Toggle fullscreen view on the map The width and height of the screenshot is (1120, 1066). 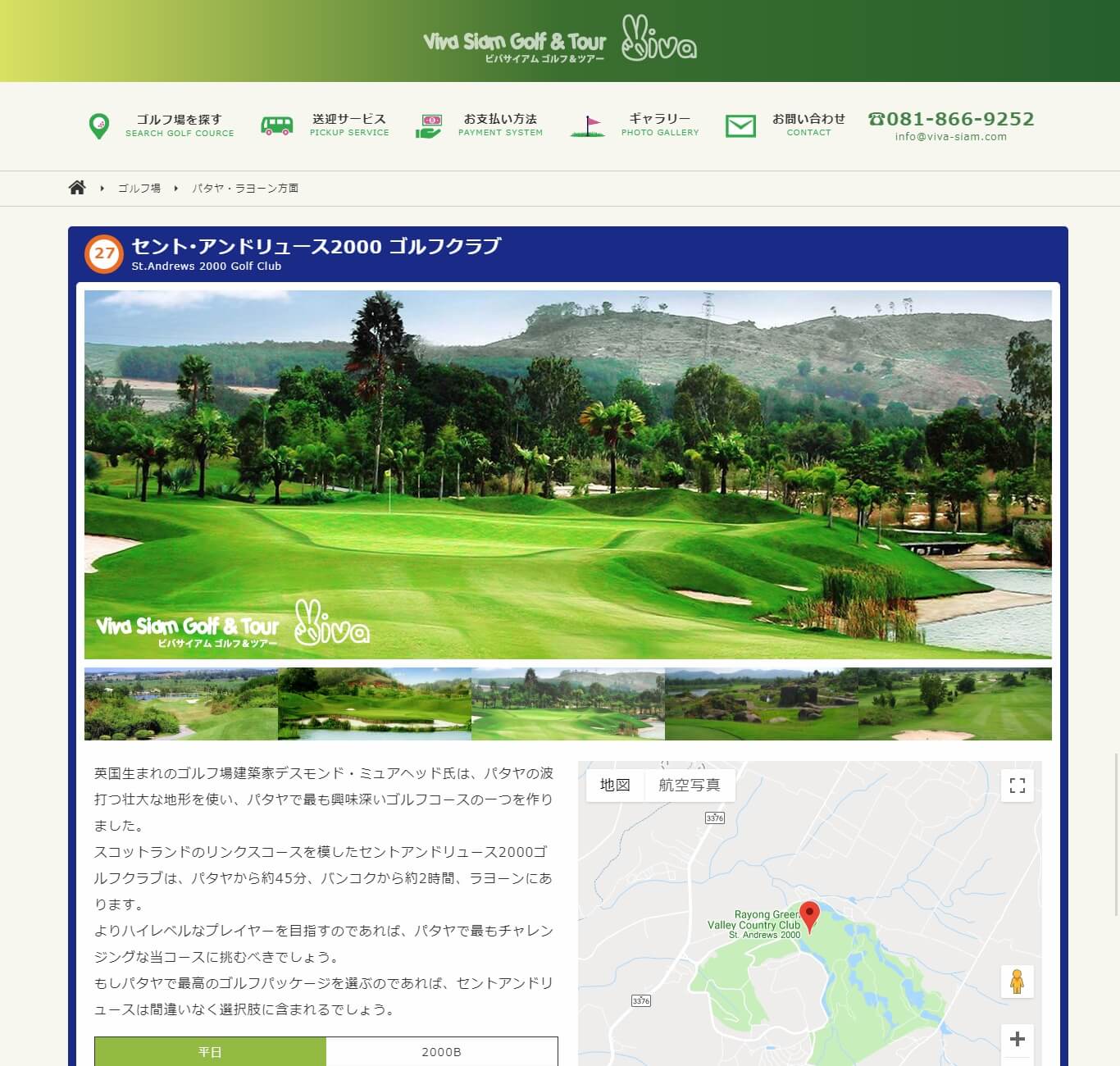[1017, 786]
